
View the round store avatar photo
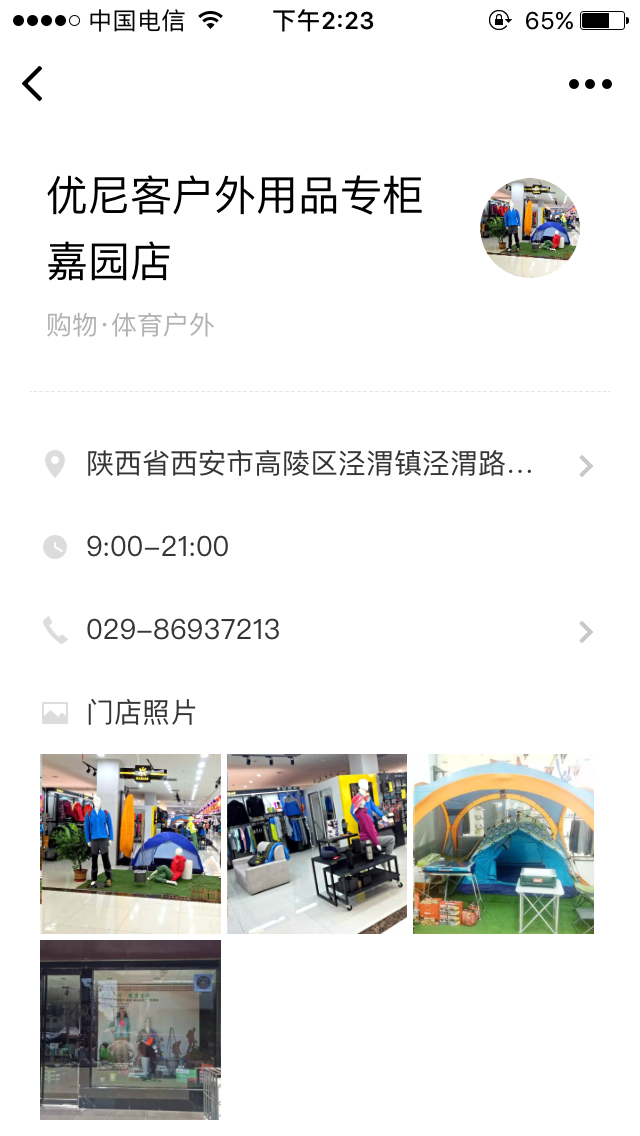click(x=530, y=227)
